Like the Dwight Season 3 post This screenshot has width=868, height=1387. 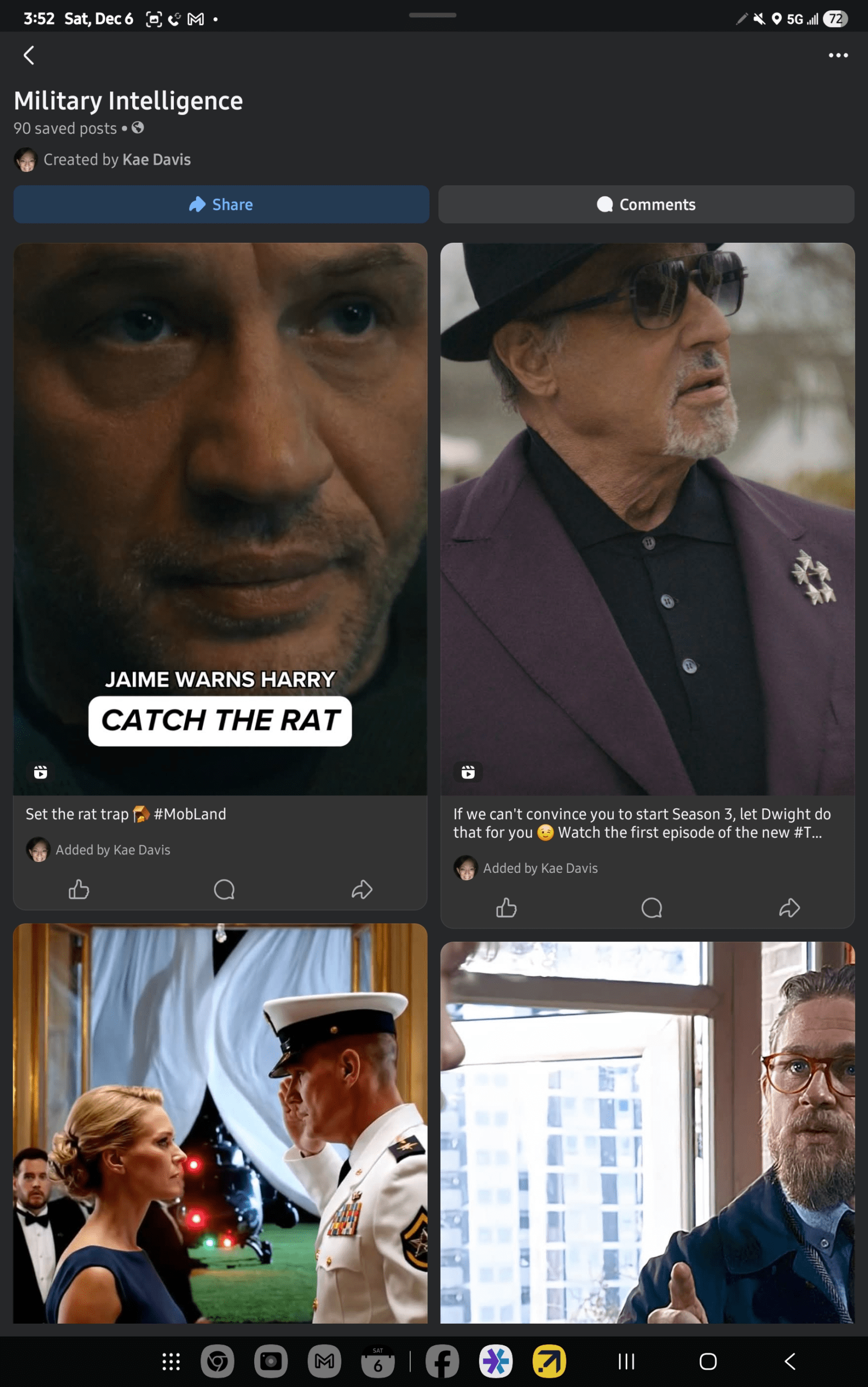(x=506, y=908)
